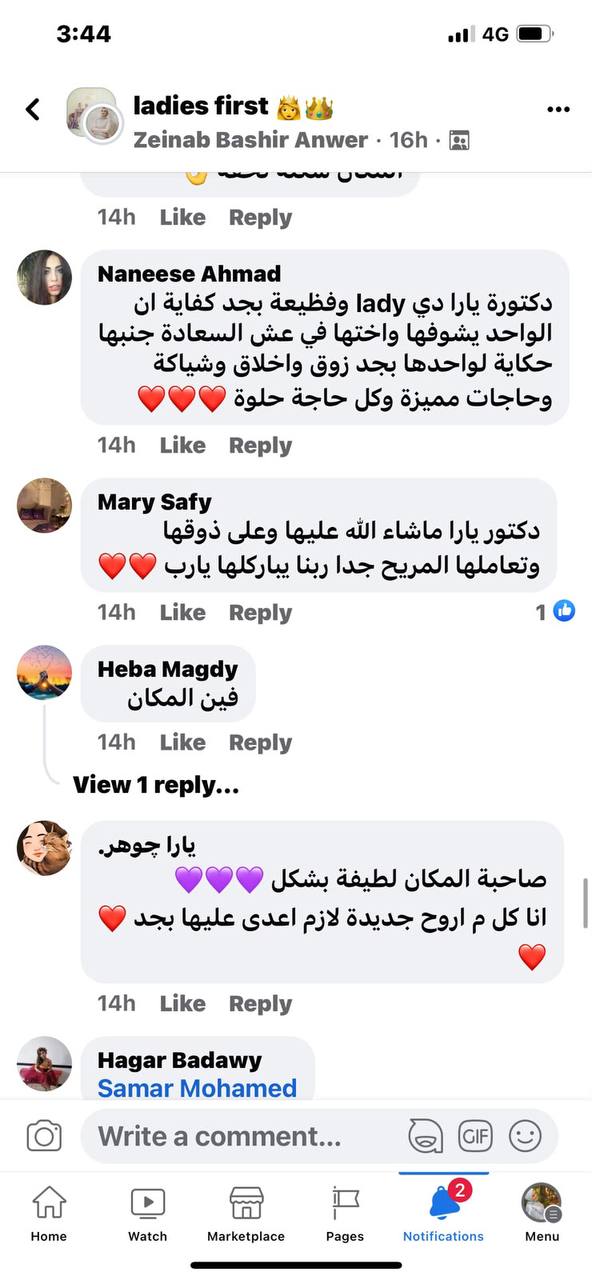Open the avatar sticker icon
592x1280 pixels.
(426, 1136)
